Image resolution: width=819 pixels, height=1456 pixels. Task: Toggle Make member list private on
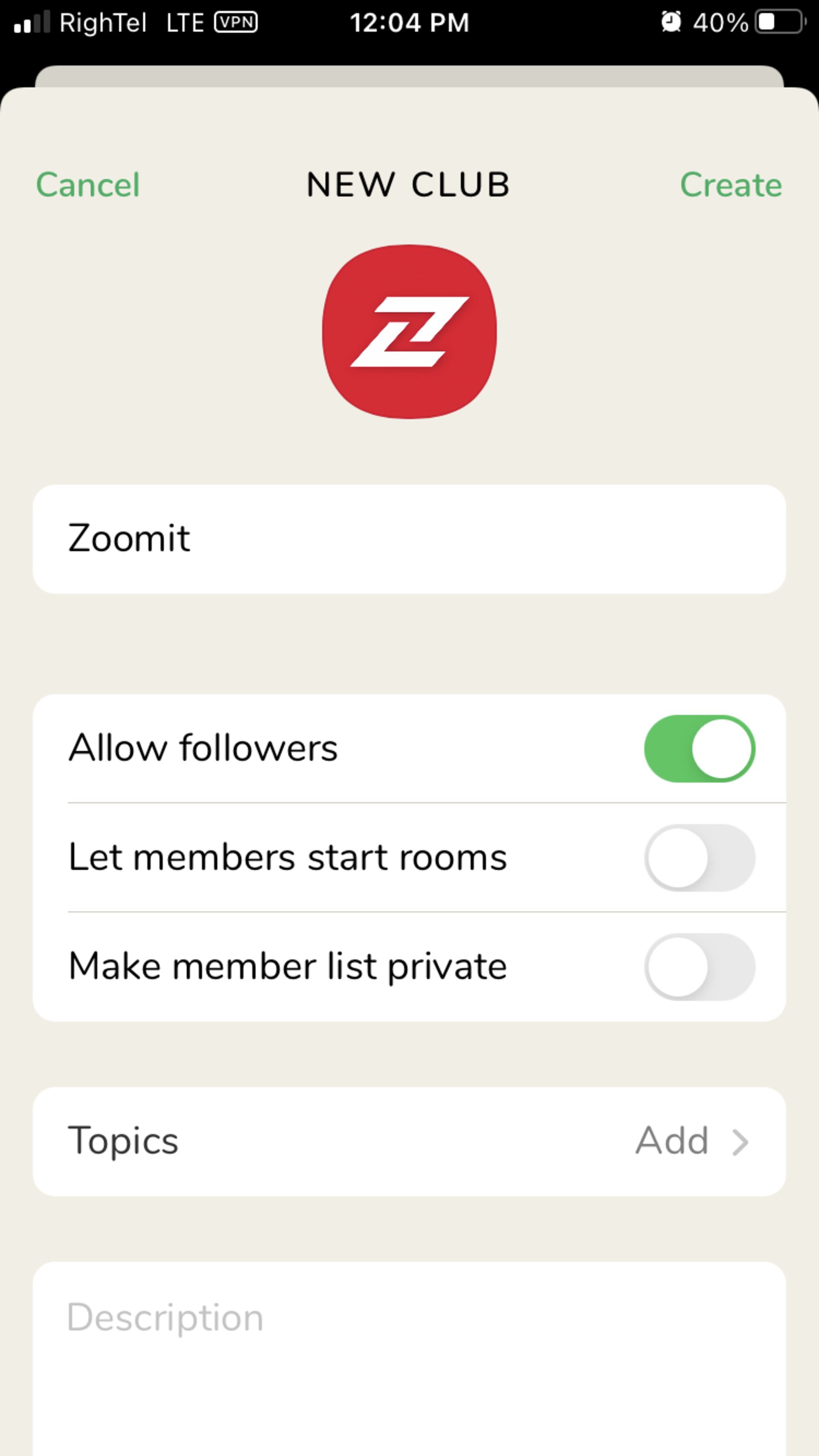pos(699,967)
